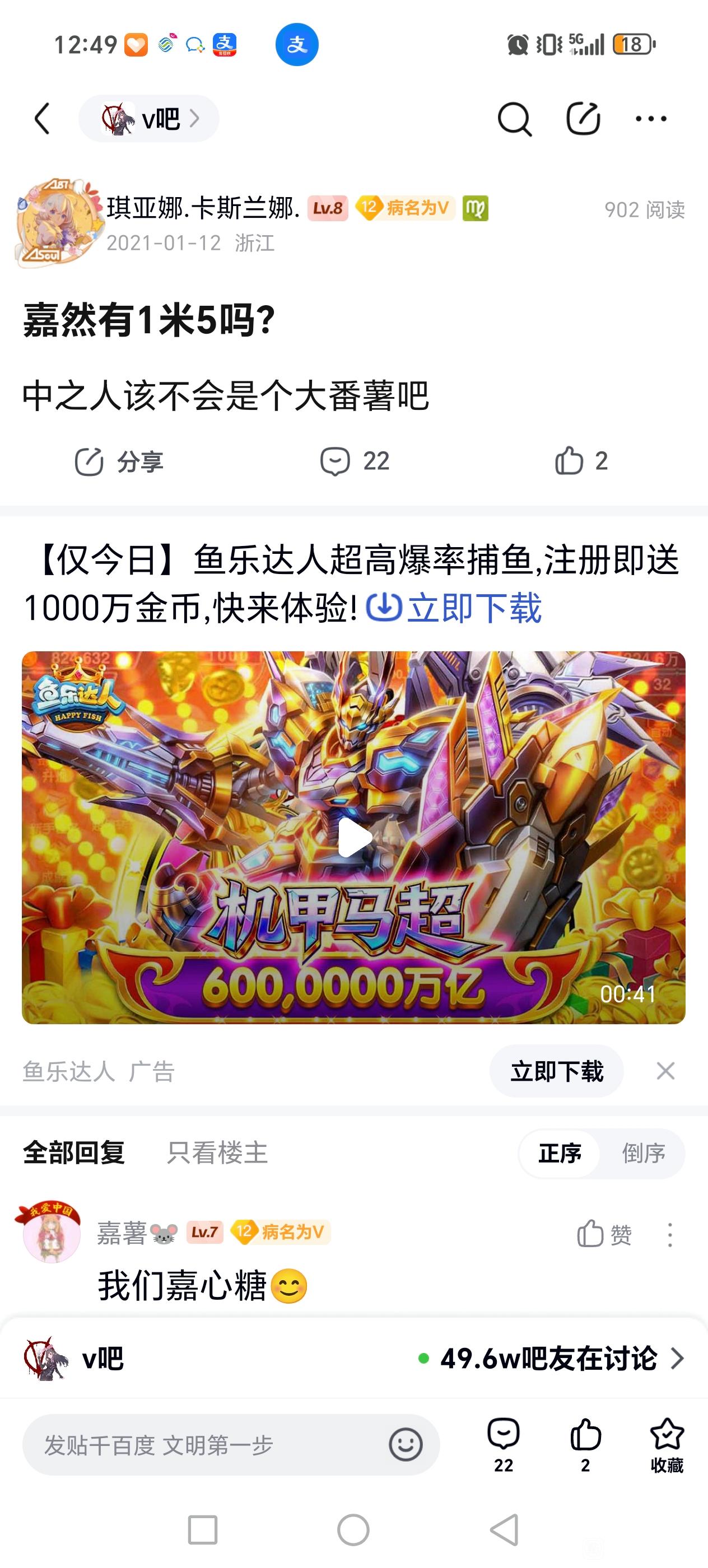Image resolution: width=708 pixels, height=1568 pixels.
Task: Select 倒序 sort order
Action: pyautogui.click(x=644, y=1153)
